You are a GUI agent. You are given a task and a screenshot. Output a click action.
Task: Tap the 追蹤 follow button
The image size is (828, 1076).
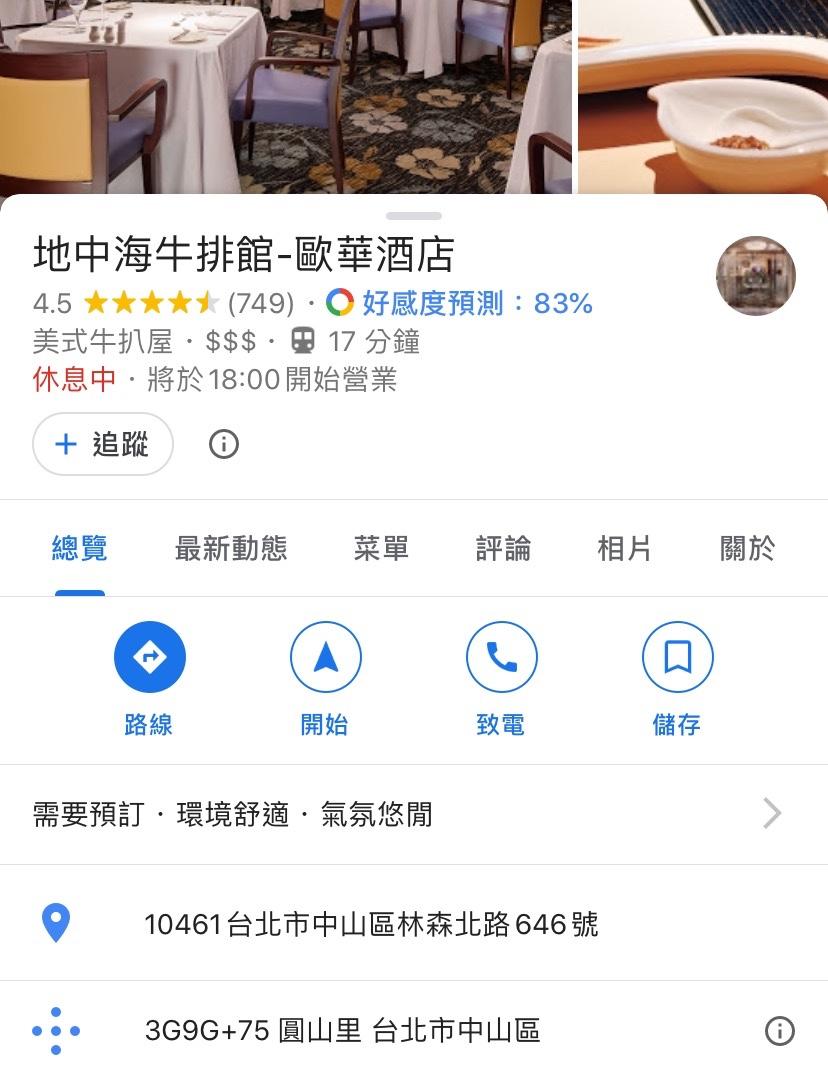coord(103,444)
